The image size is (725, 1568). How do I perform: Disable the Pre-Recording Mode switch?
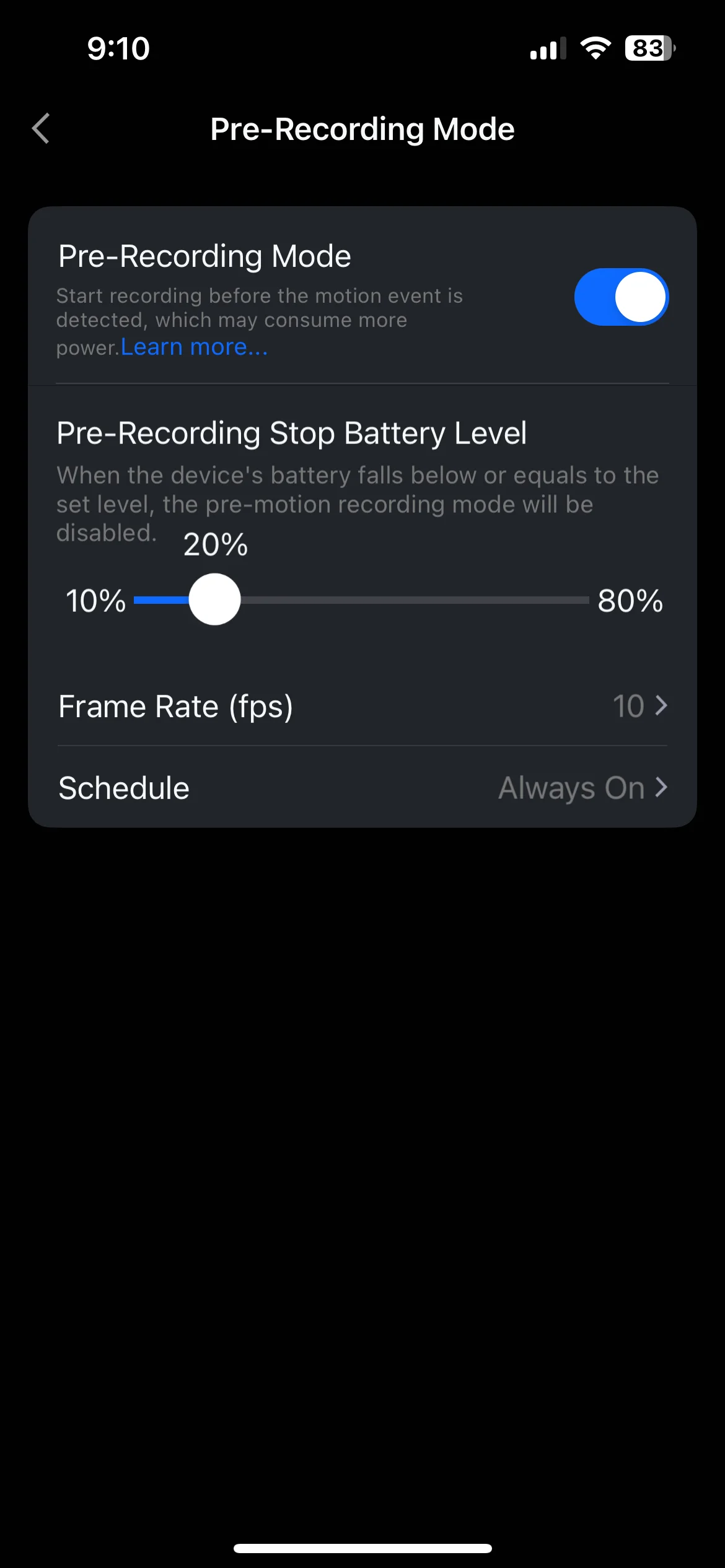pyautogui.click(x=621, y=297)
